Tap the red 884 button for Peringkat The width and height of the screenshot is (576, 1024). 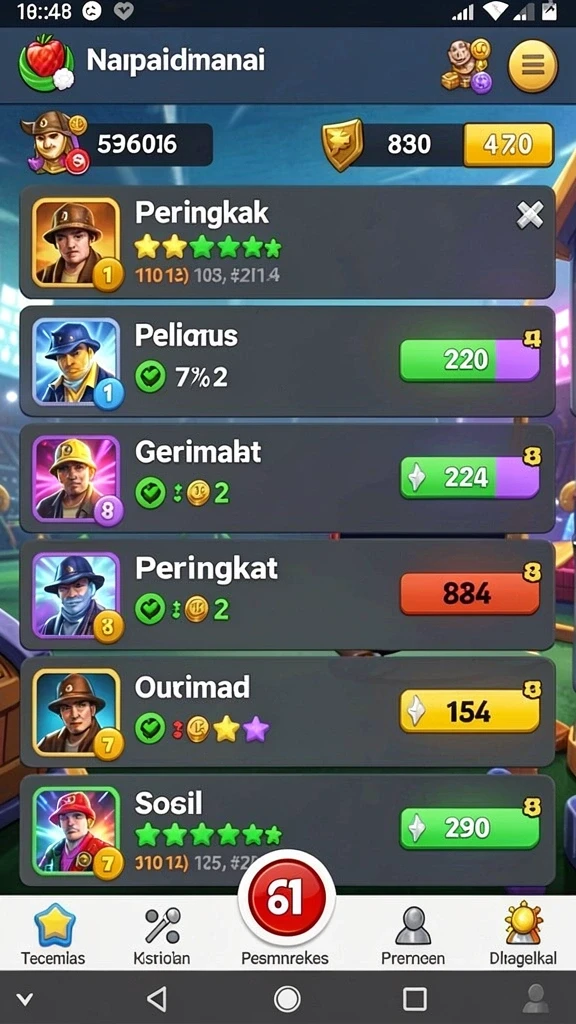(x=470, y=594)
